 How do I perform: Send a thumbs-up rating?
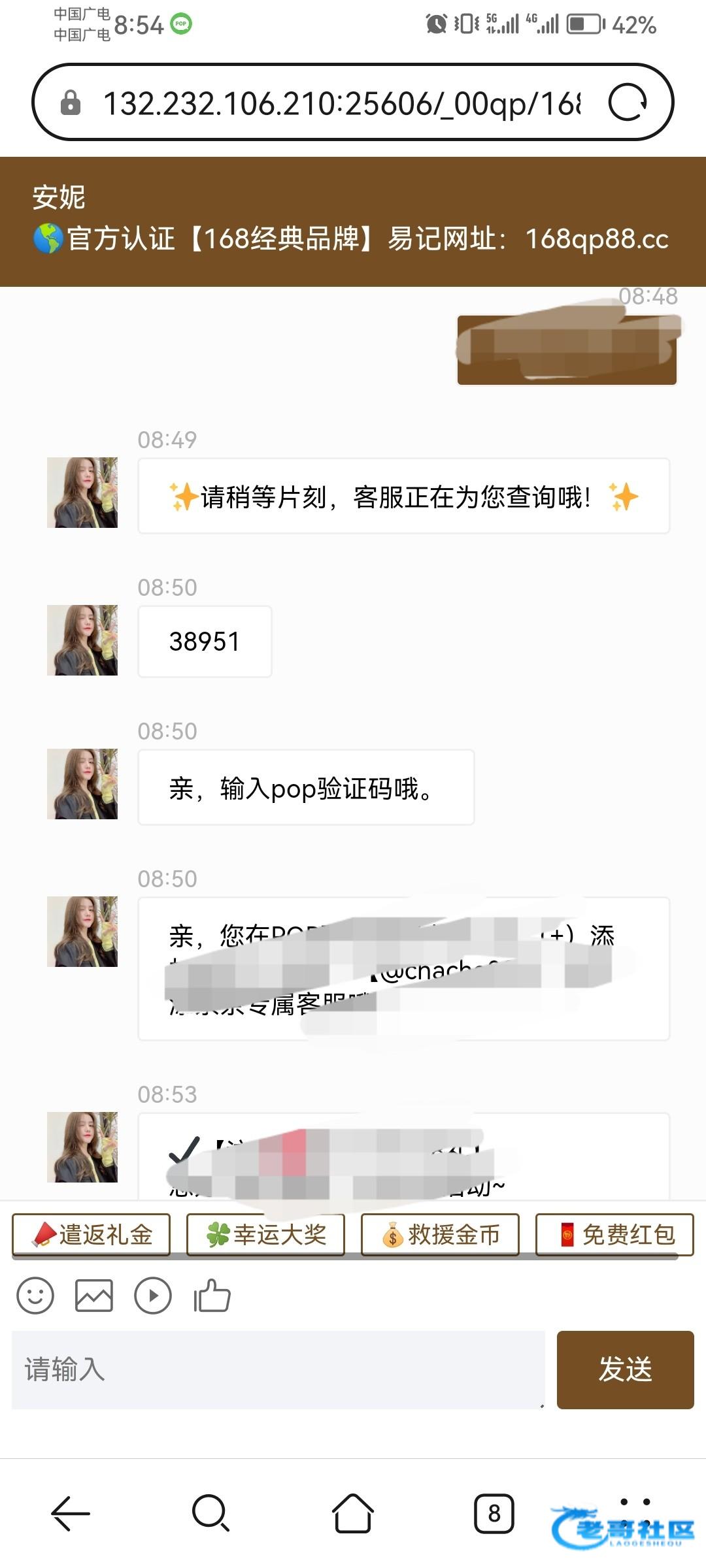point(212,1295)
